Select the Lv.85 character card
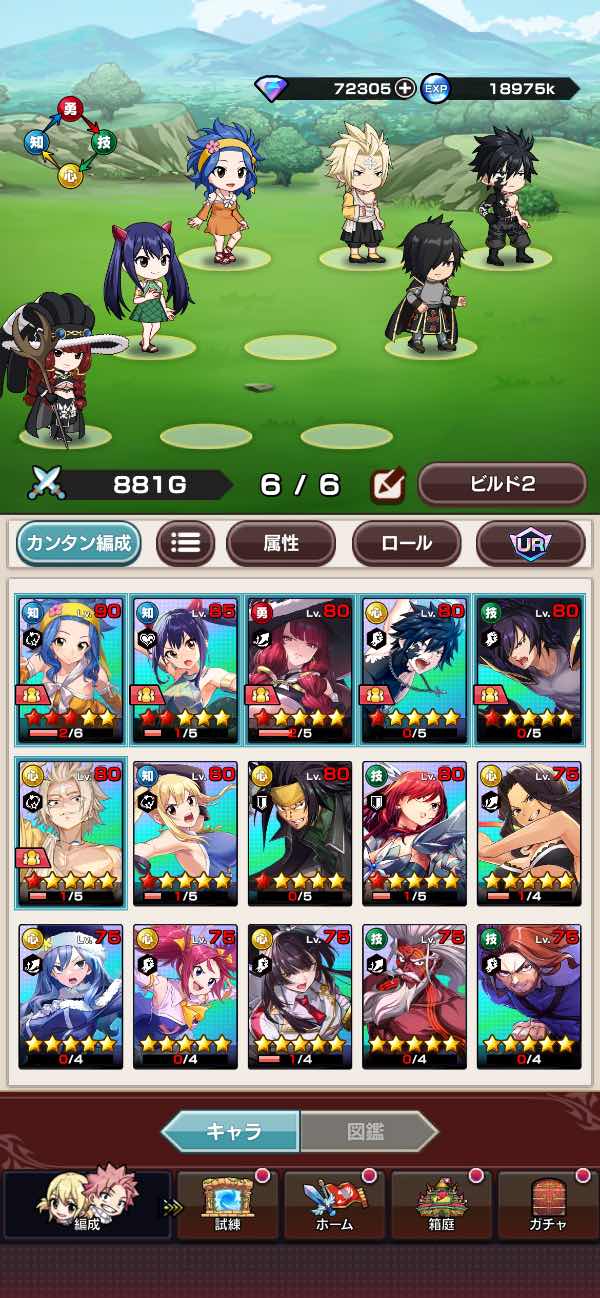Image resolution: width=600 pixels, height=1298 pixels. point(185,670)
